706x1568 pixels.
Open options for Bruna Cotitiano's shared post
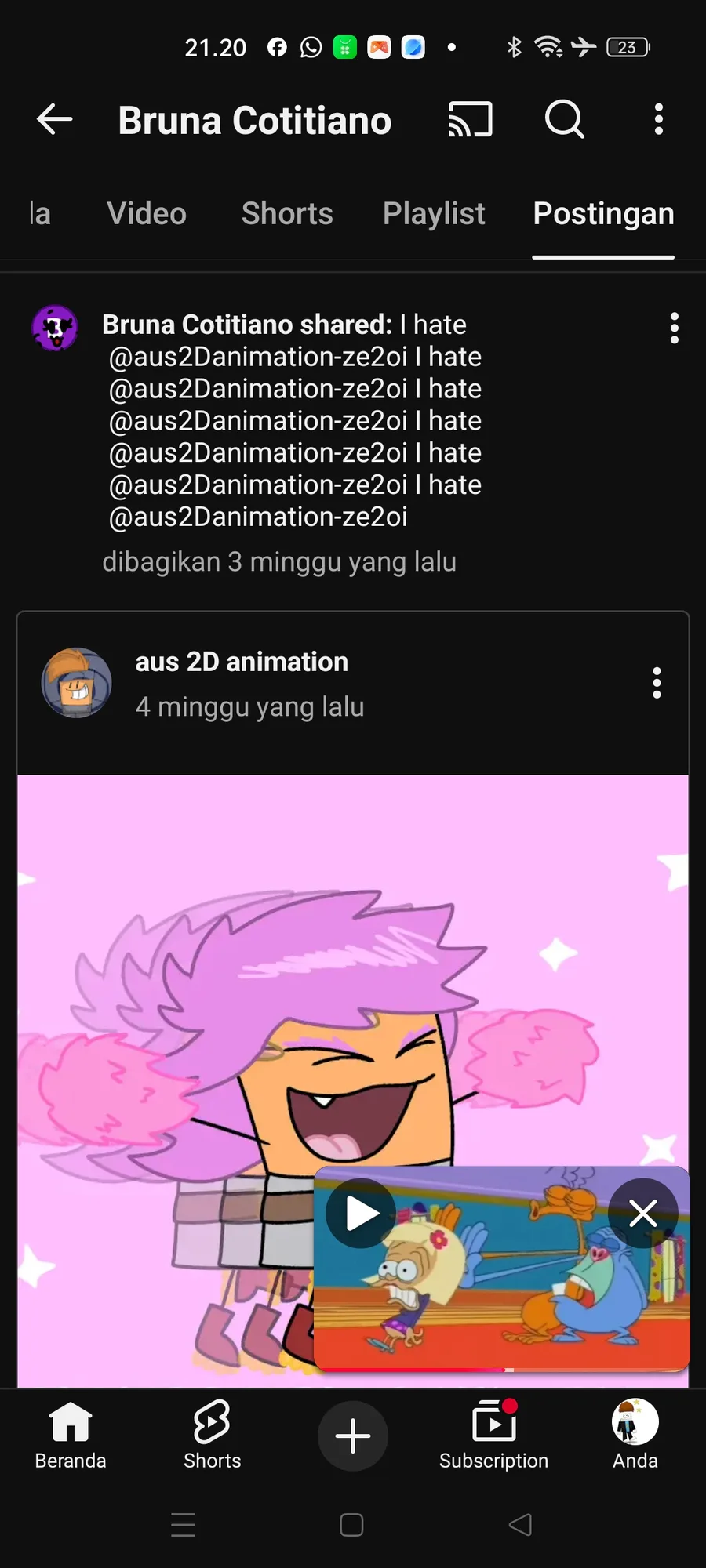[x=674, y=328]
